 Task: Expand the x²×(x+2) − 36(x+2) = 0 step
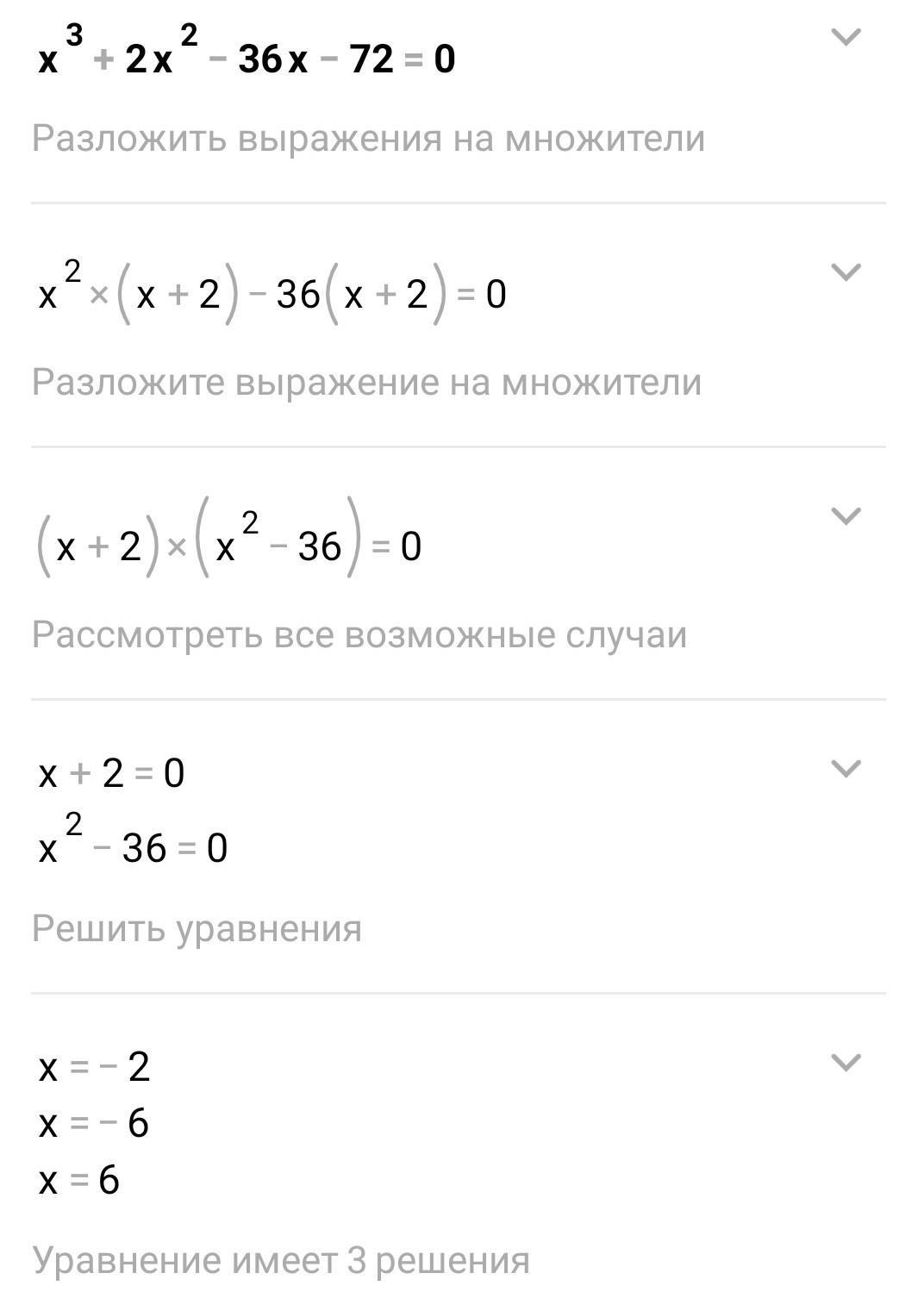(845, 272)
